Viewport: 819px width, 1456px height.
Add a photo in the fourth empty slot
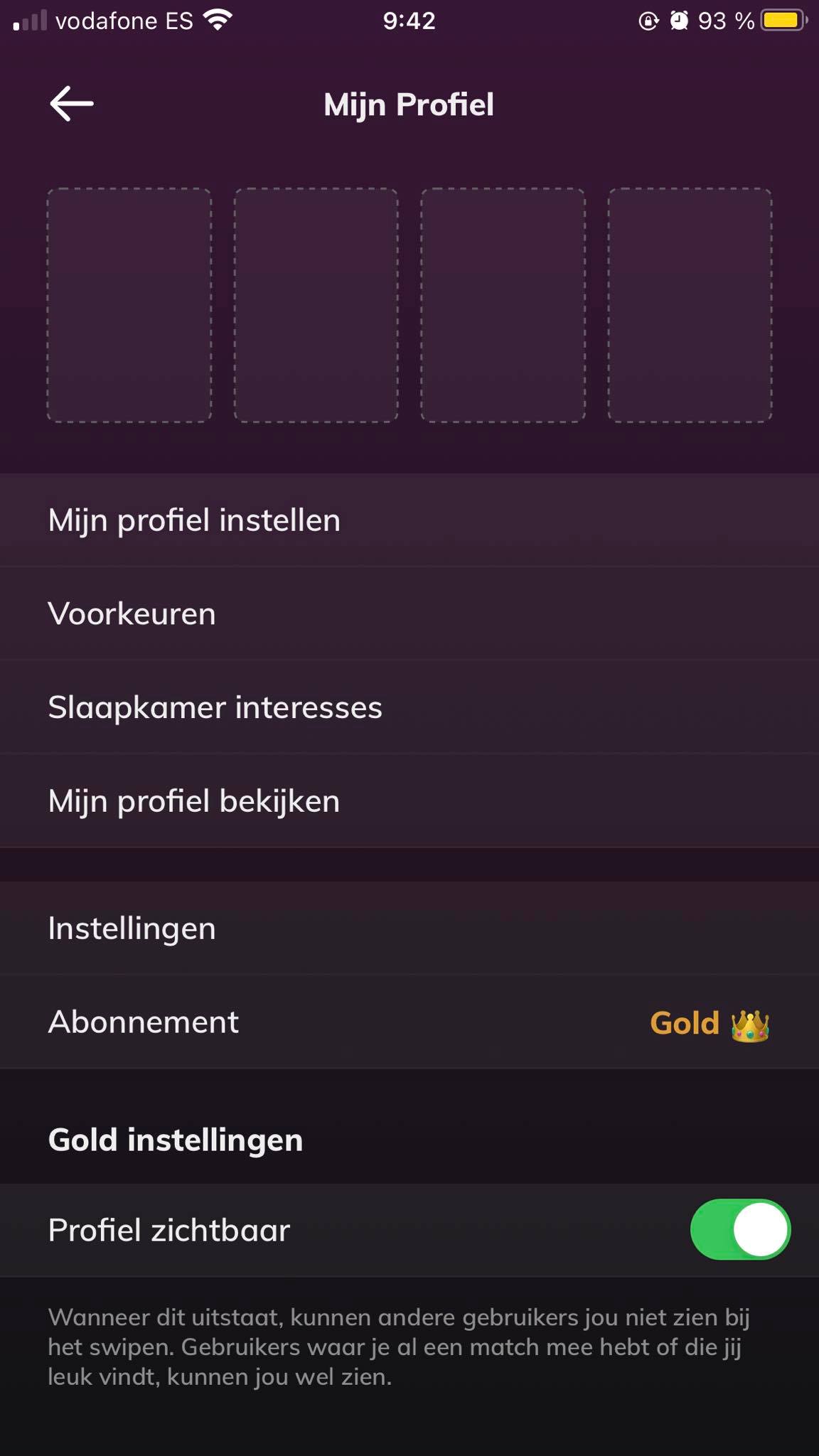690,305
